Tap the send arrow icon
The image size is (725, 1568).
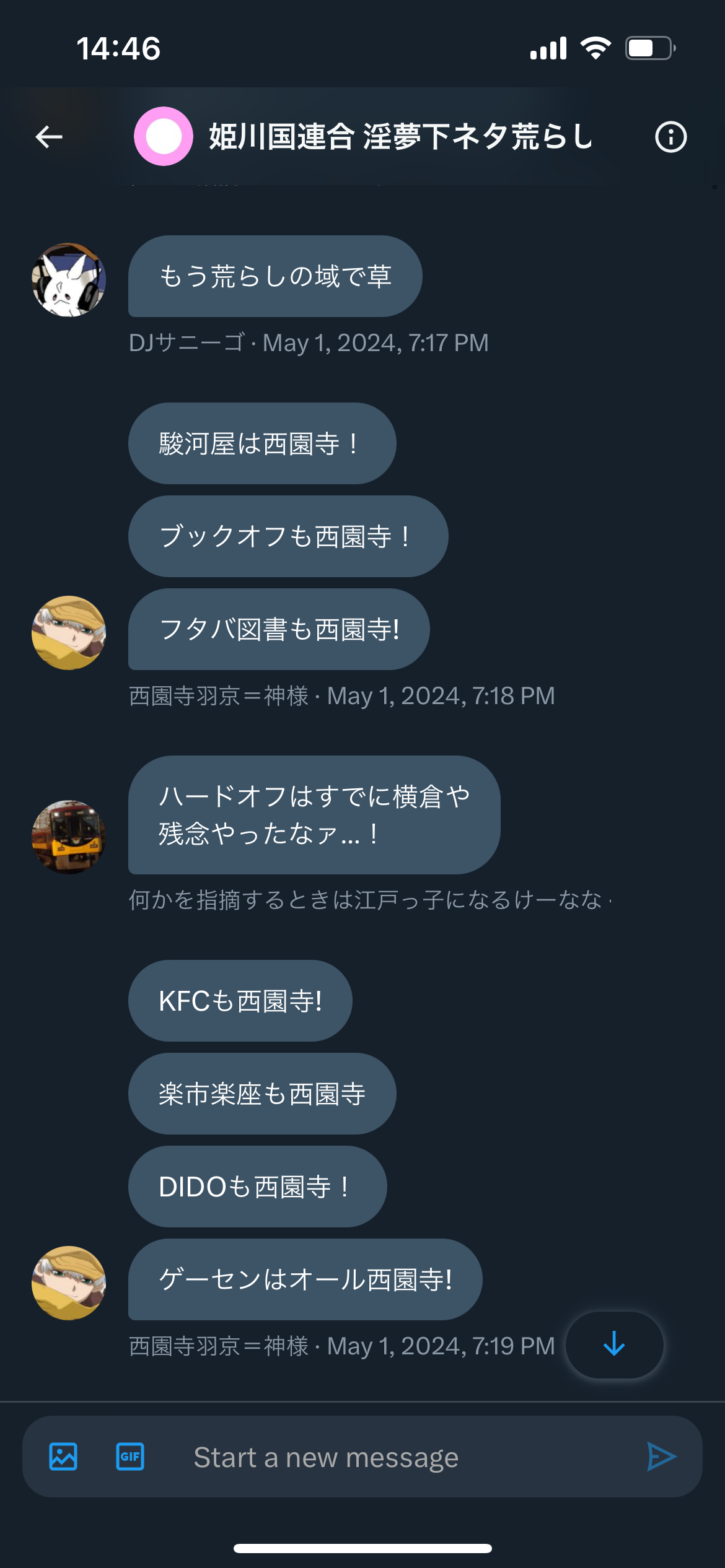tap(661, 1457)
